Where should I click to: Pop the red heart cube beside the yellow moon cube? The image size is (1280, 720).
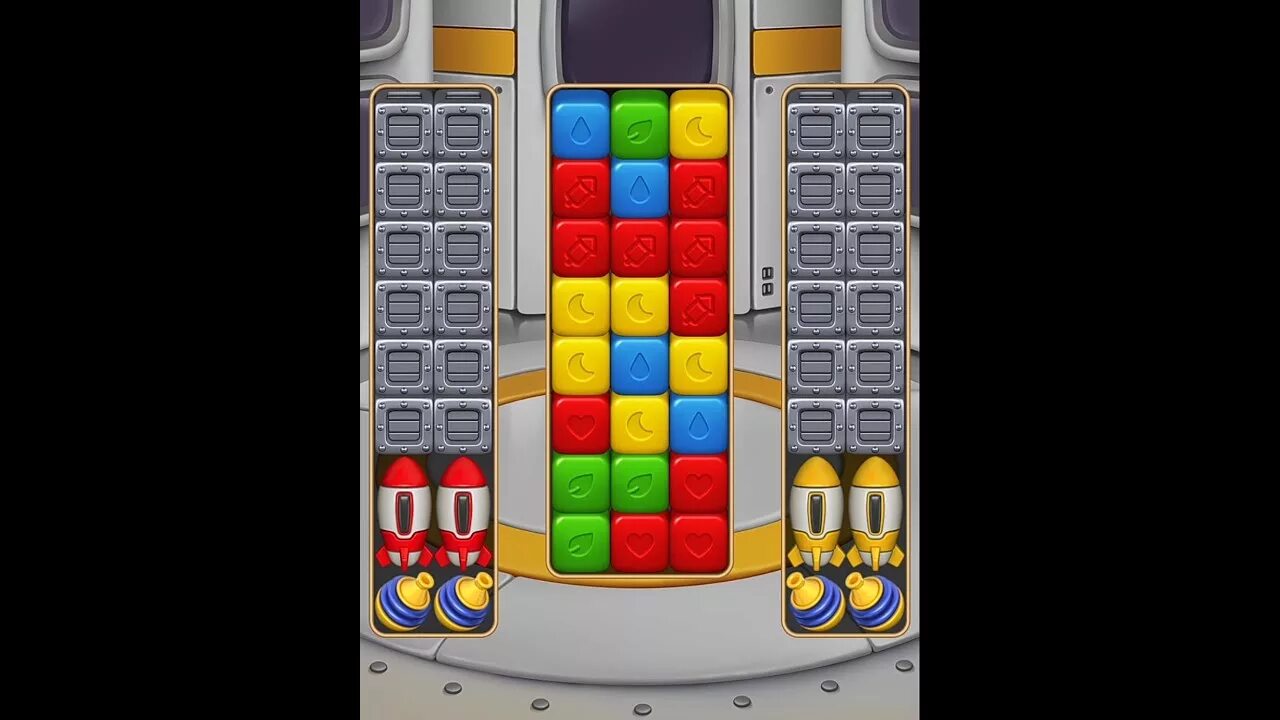tap(581, 424)
